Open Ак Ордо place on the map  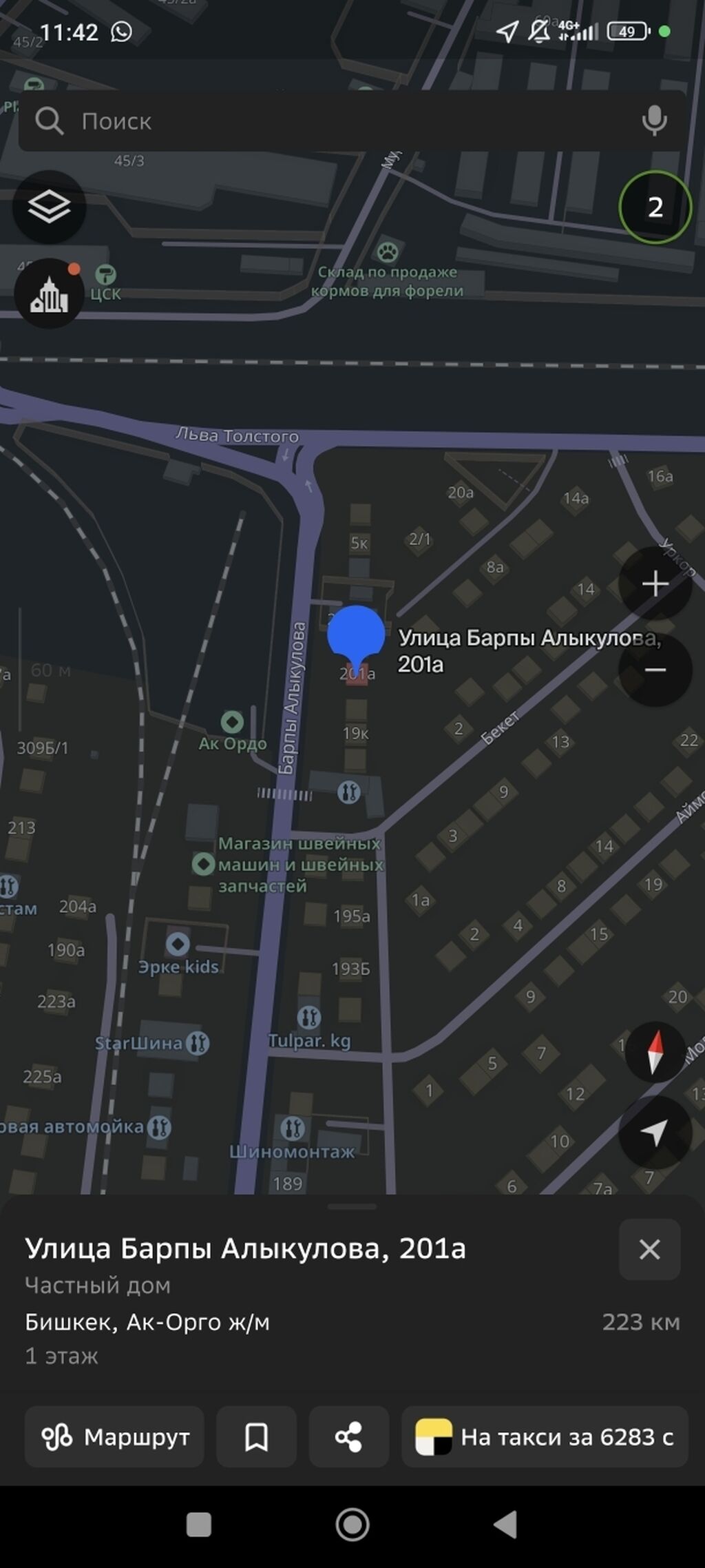(x=233, y=732)
